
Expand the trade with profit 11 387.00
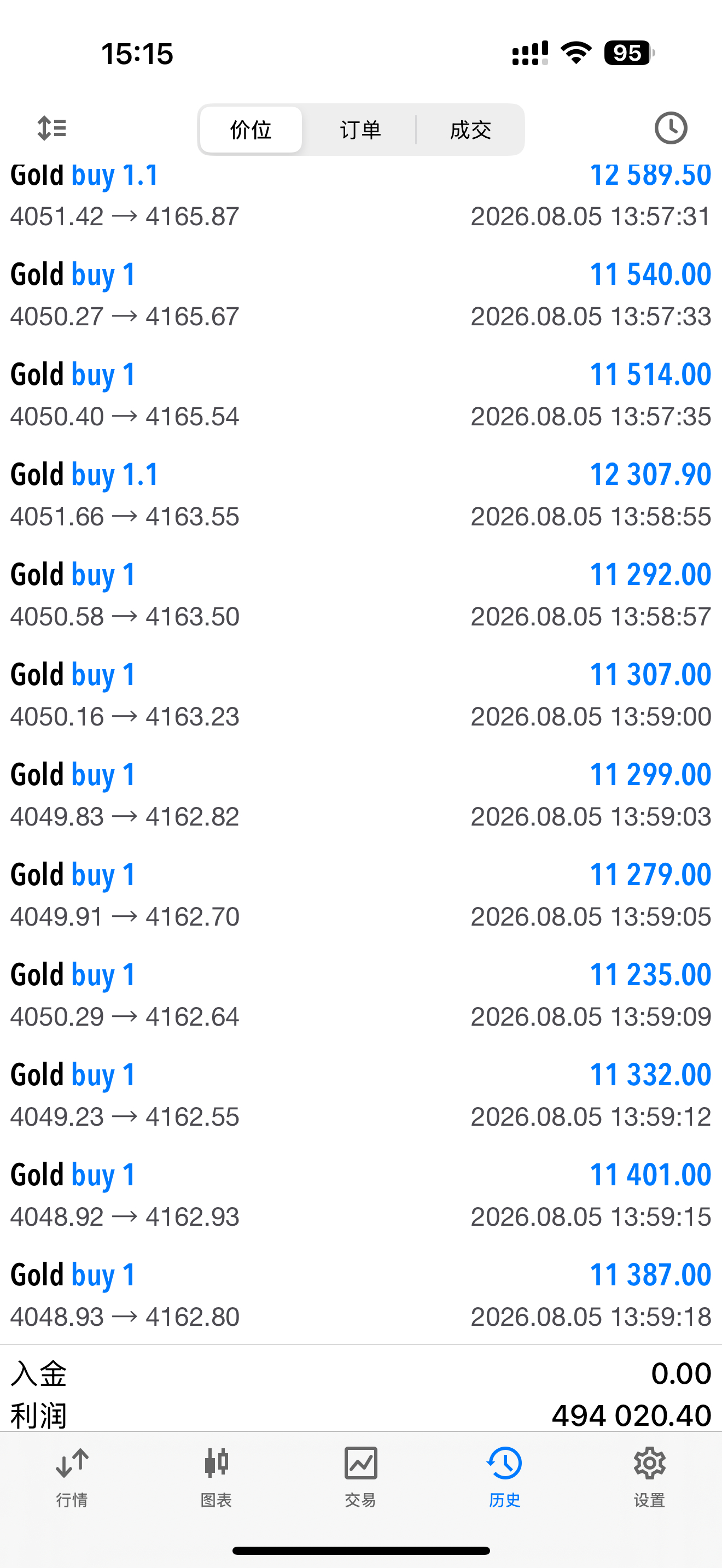pyautogui.click(x=361, y=1295)
